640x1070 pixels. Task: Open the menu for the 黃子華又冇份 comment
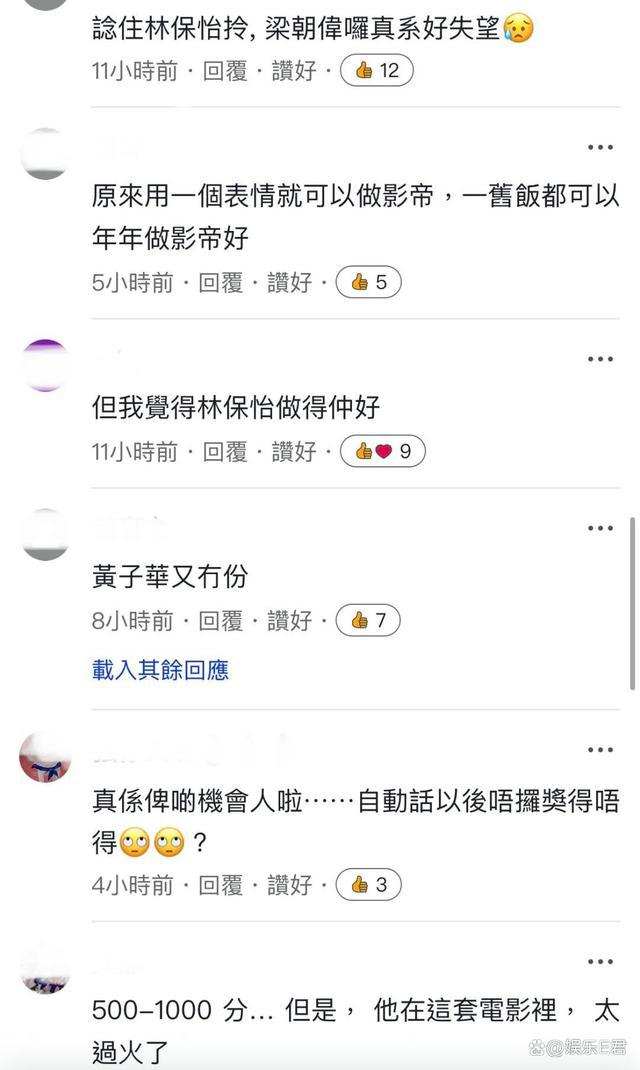click(600, 528)
